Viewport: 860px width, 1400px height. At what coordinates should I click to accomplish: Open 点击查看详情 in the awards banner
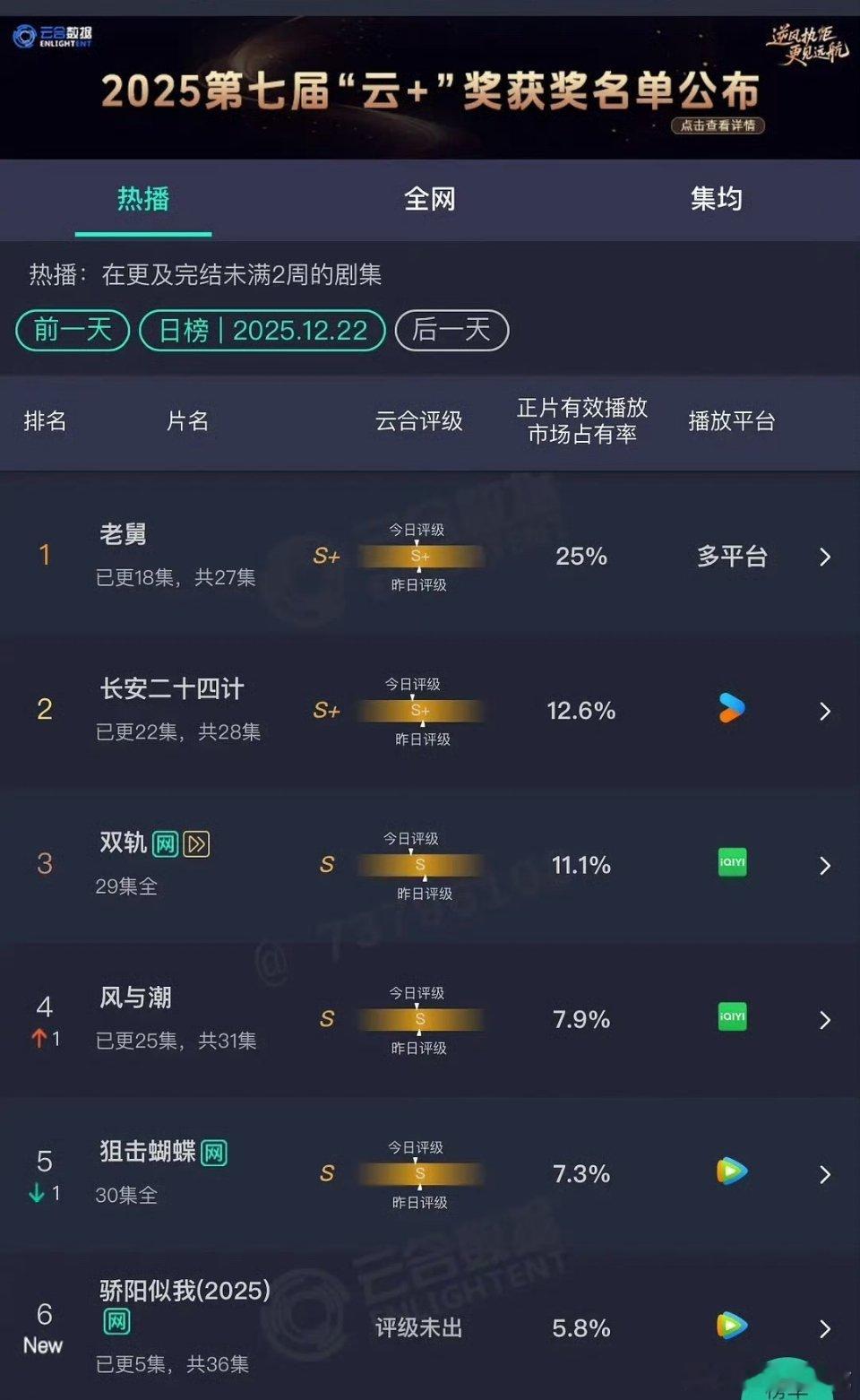tap(716, 125)
